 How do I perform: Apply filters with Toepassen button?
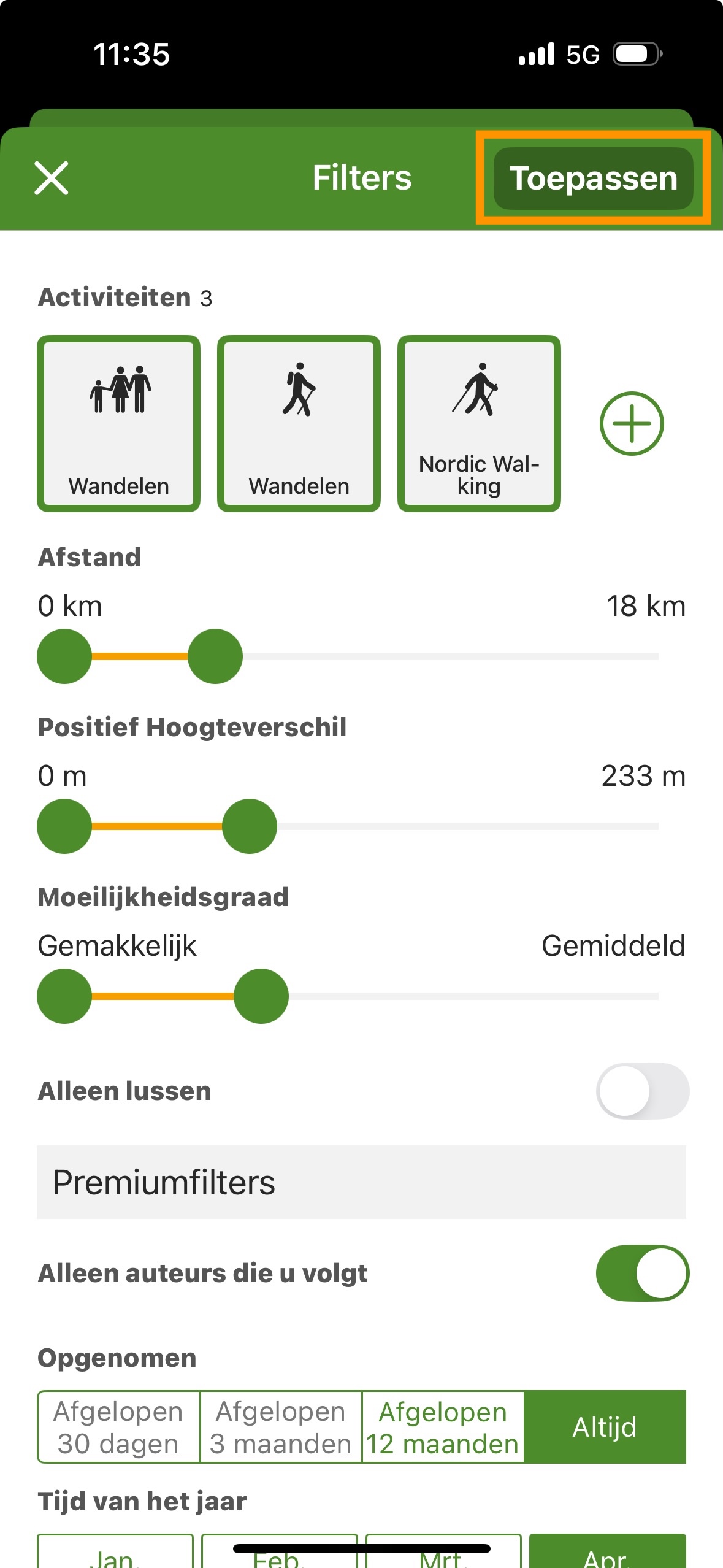click(x=593, y=179)
